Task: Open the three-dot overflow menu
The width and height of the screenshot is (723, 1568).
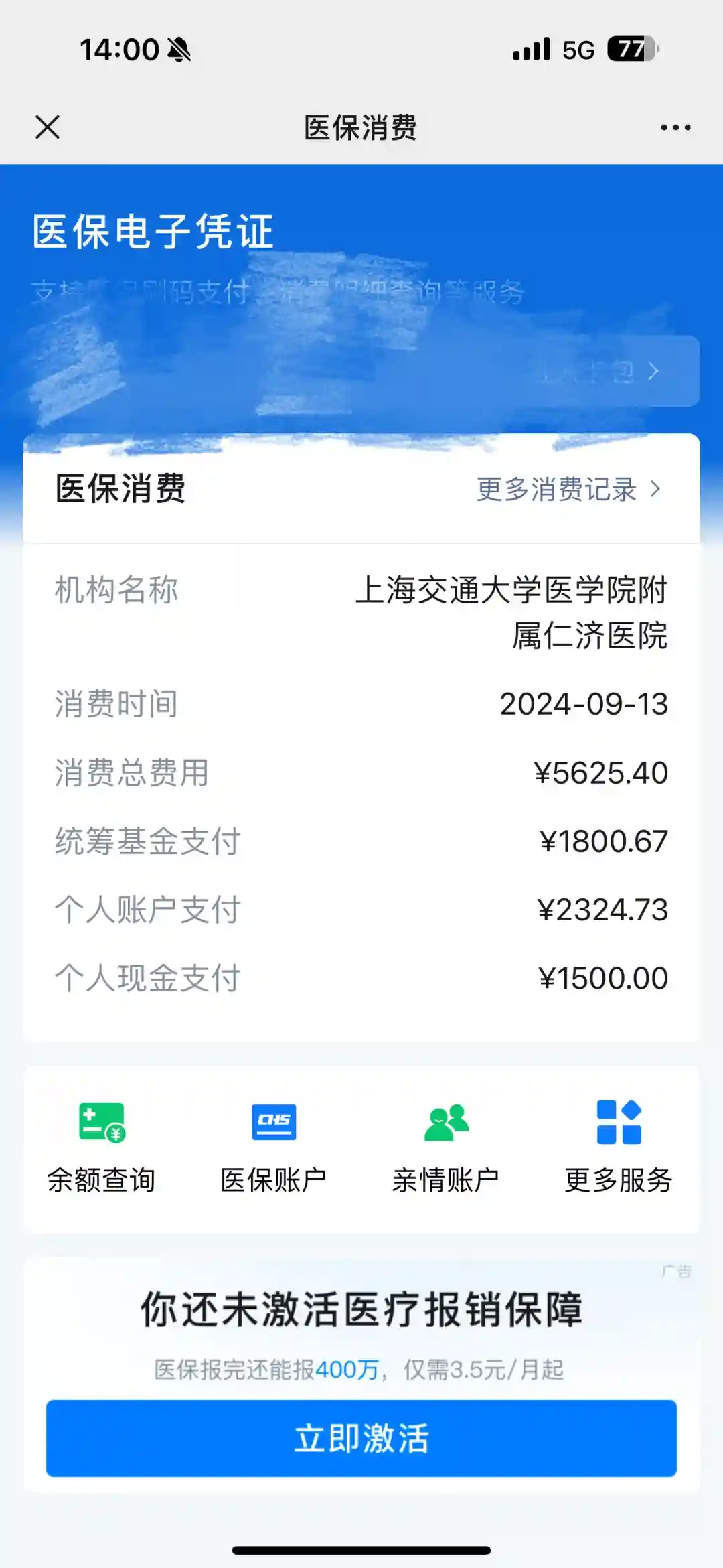Action: (675, 127)
